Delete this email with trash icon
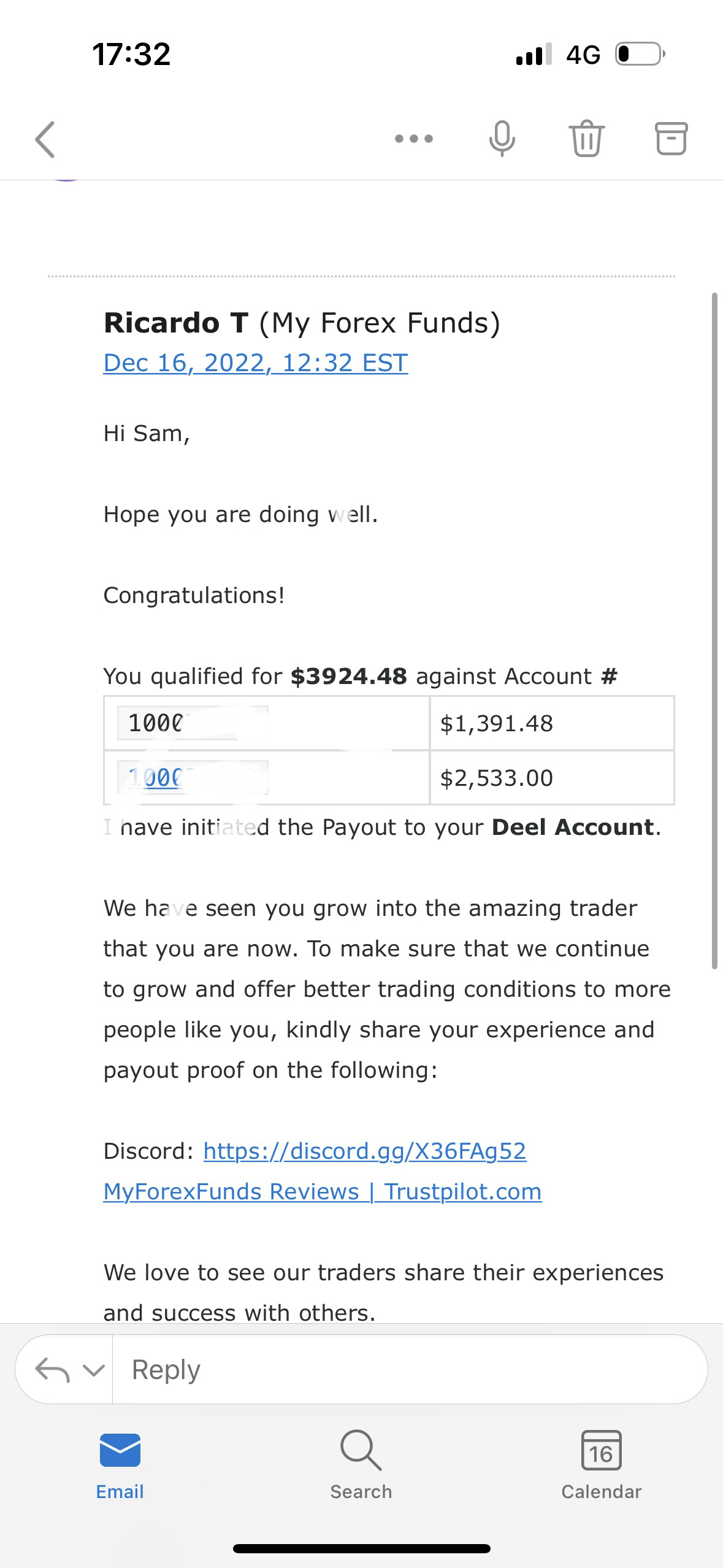Image resolution: width=723 pixels, height=1568 pixels. coord(586,139)
